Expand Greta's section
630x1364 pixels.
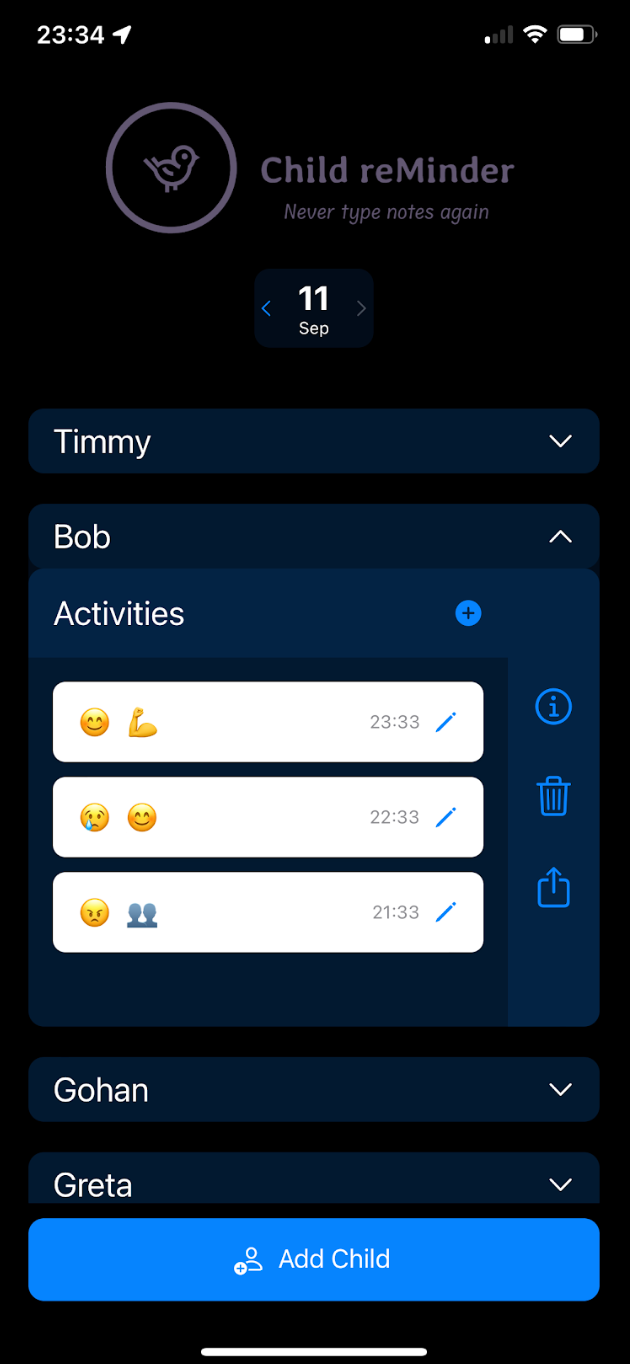[x=560, y=1184]
